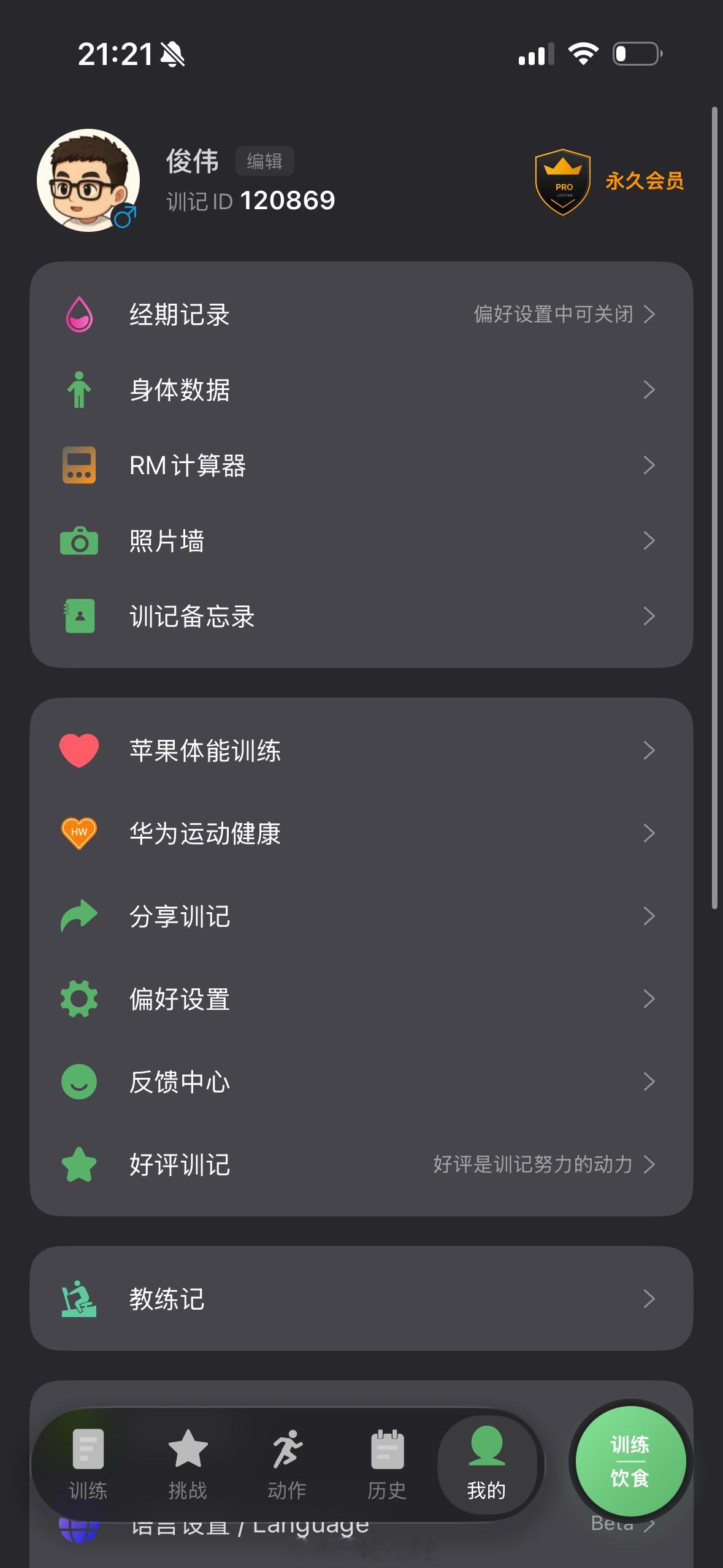Tap the 好评训记 star icon

[x=78, y=1165]
